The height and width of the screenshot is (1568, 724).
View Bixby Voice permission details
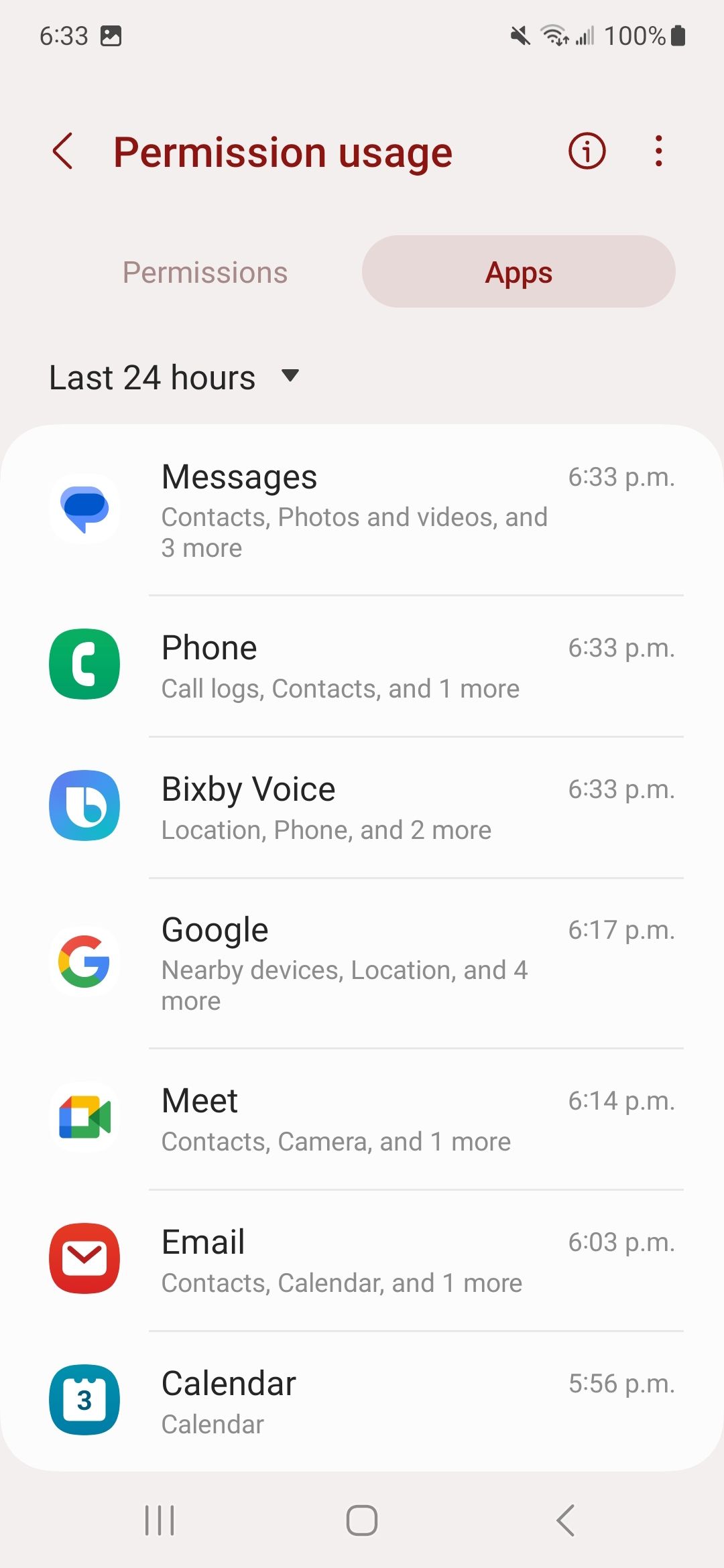(362, 806)
